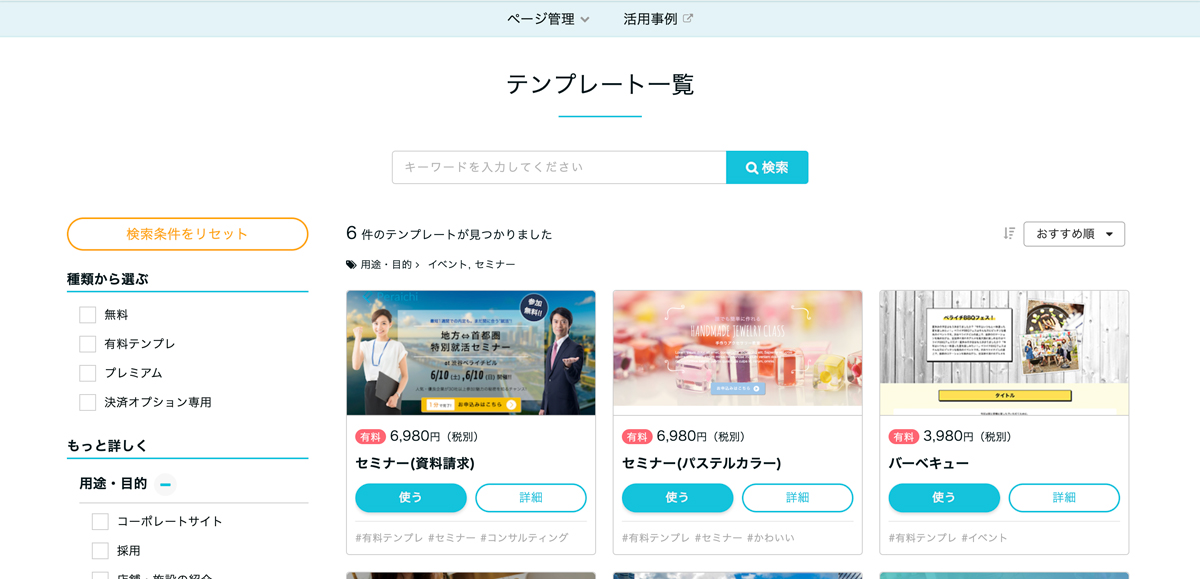The width and height of the screenshot is (1200, 579).
Task: Check the 有料テンプレ filter checkbox
Action: coord(88,344)
